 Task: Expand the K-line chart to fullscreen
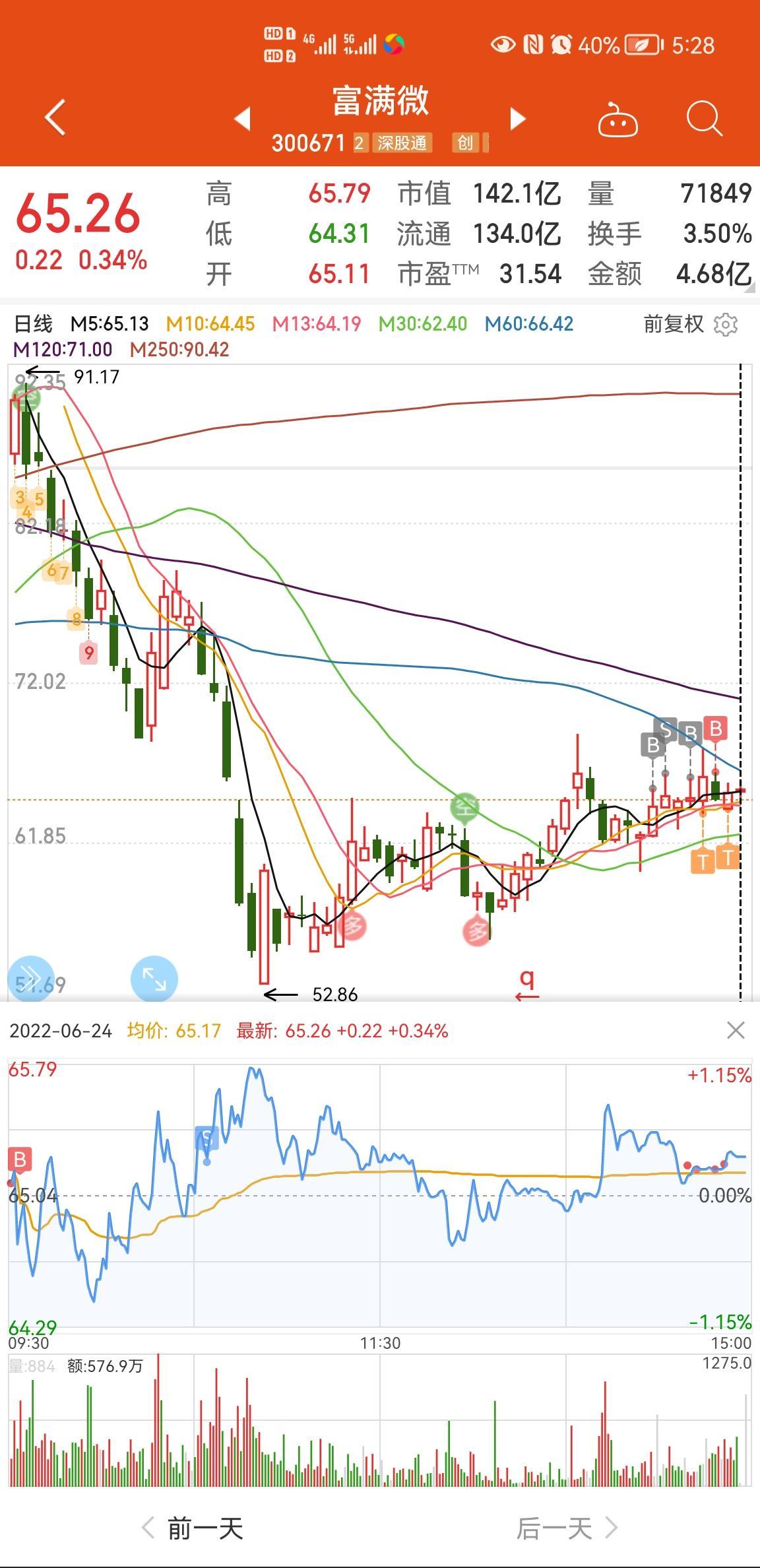tap(154, 978)
